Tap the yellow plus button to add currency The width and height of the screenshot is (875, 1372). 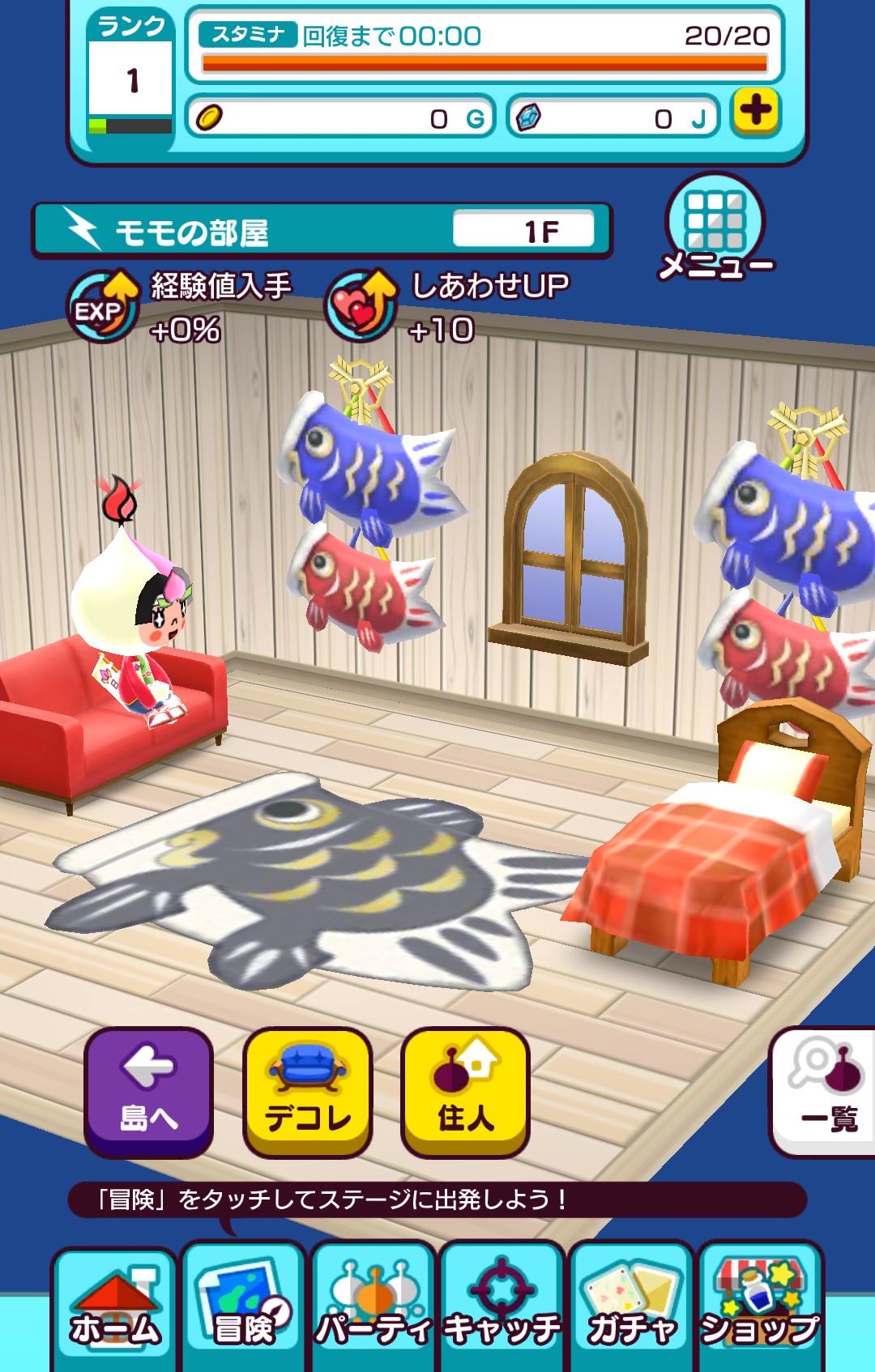click(755, 112)
